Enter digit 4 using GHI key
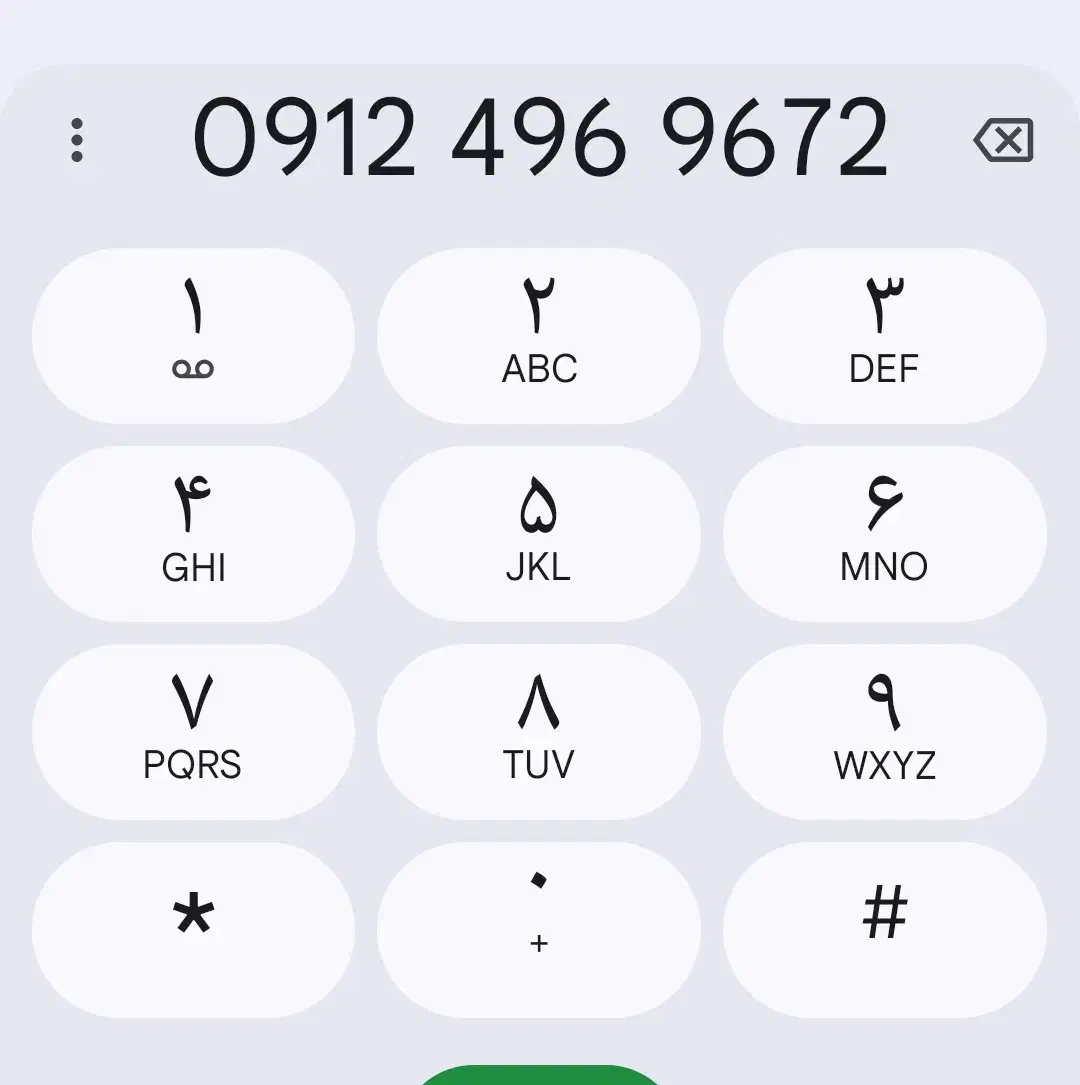The image size is (1080, 1085). (x=193, y=534)
